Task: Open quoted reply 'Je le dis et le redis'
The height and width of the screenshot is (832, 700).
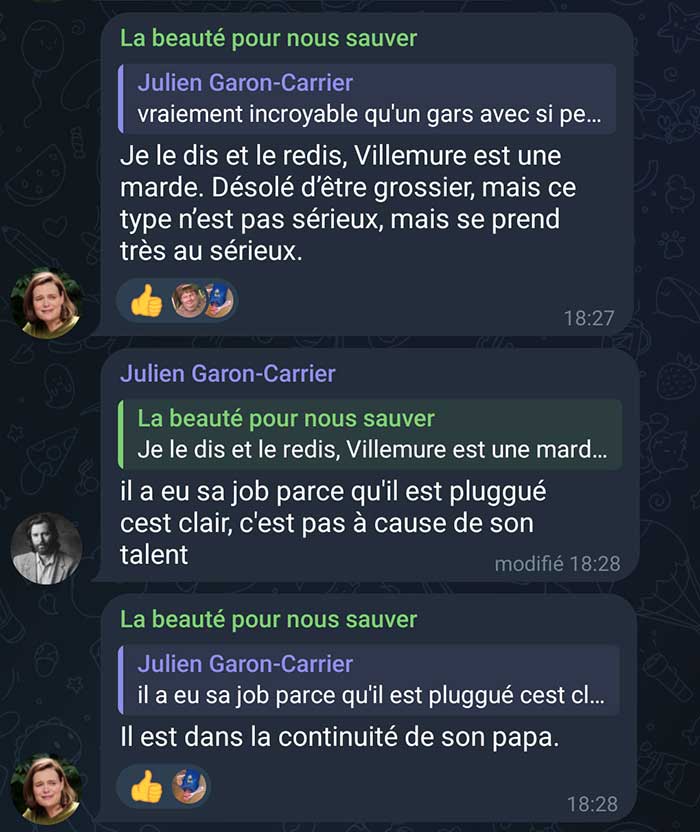Action: point(370,434)
